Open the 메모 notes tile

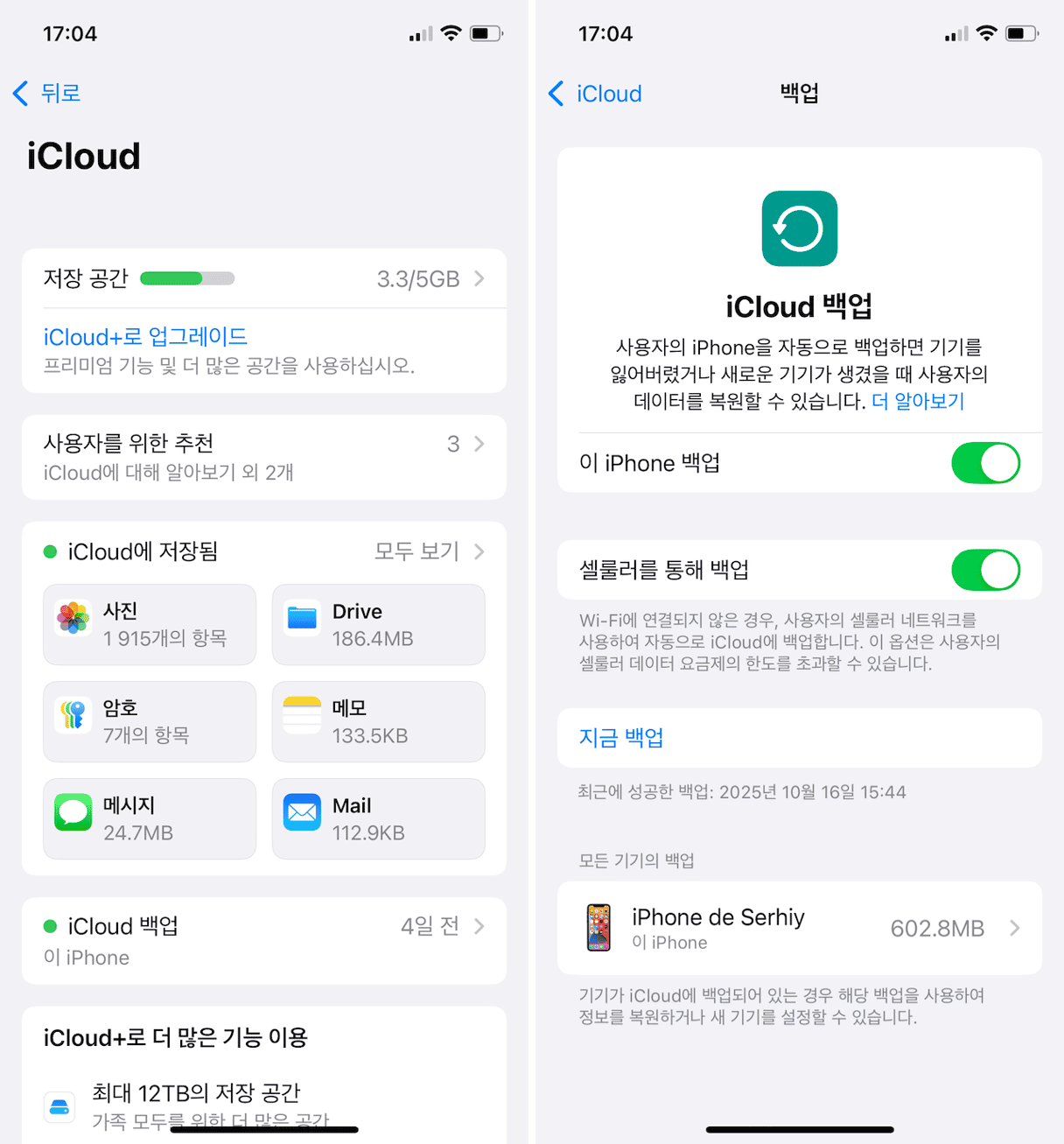click(x=378, y=721)
